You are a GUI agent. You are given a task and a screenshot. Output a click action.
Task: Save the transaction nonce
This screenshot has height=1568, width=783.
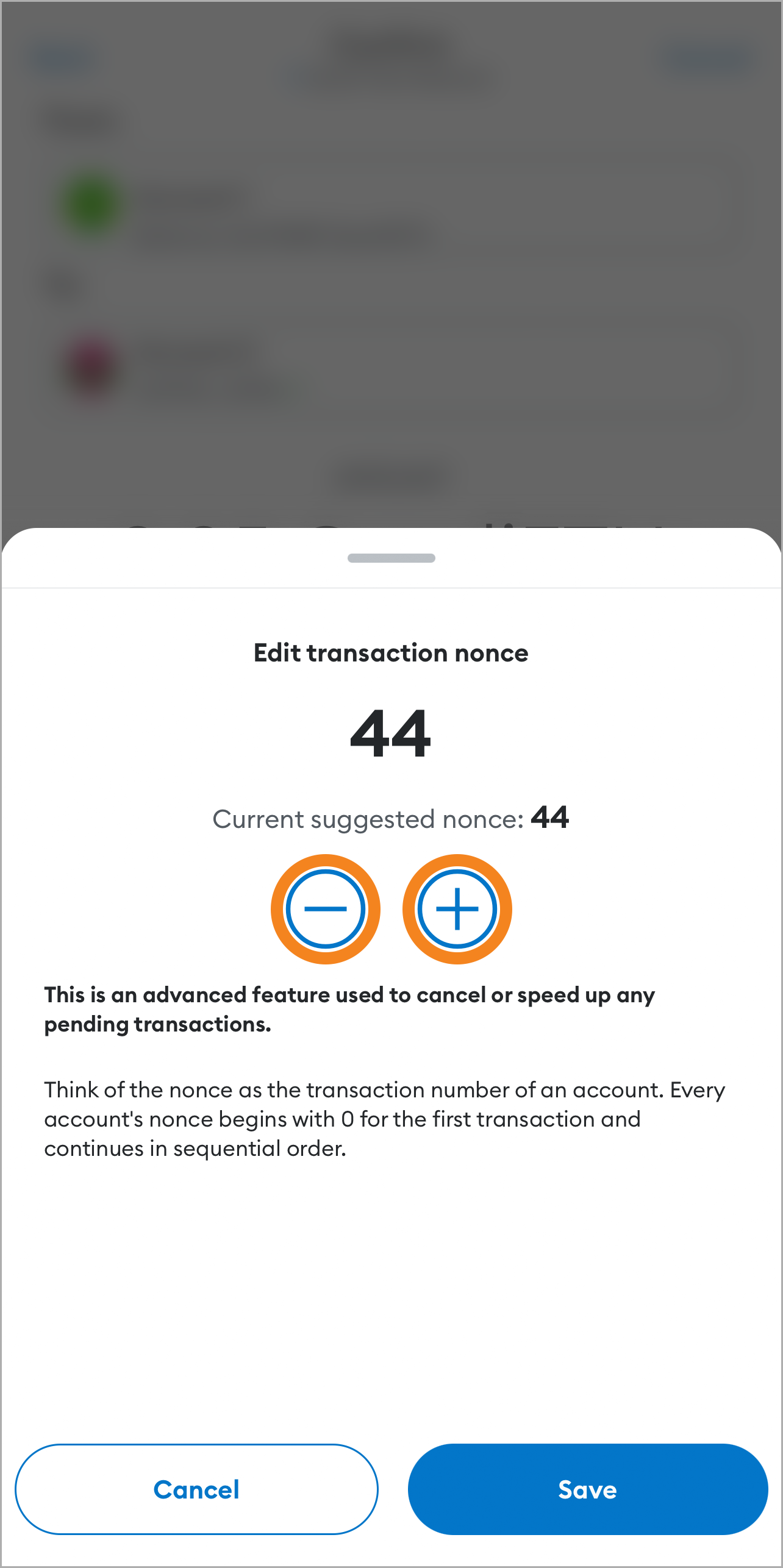coord(588,1489)
